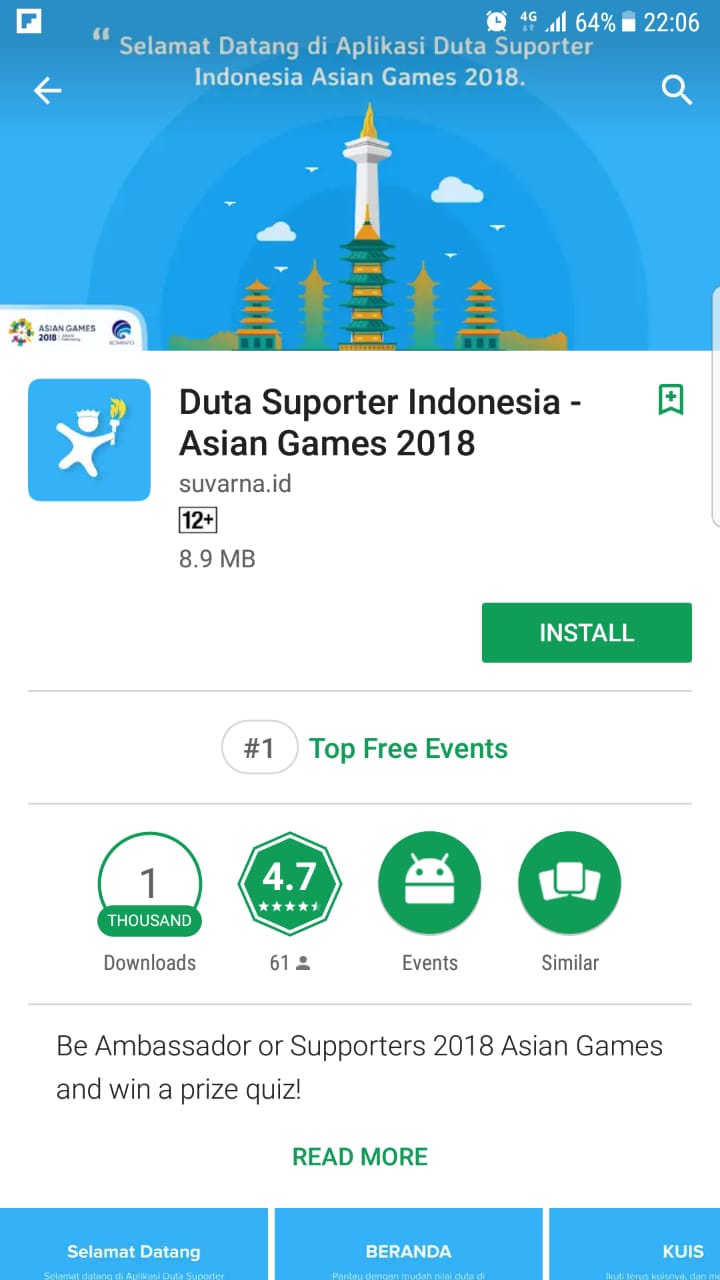
Task: Add app to wishlist bookmark
Action: pyautogui.click(x=671, y=400)
